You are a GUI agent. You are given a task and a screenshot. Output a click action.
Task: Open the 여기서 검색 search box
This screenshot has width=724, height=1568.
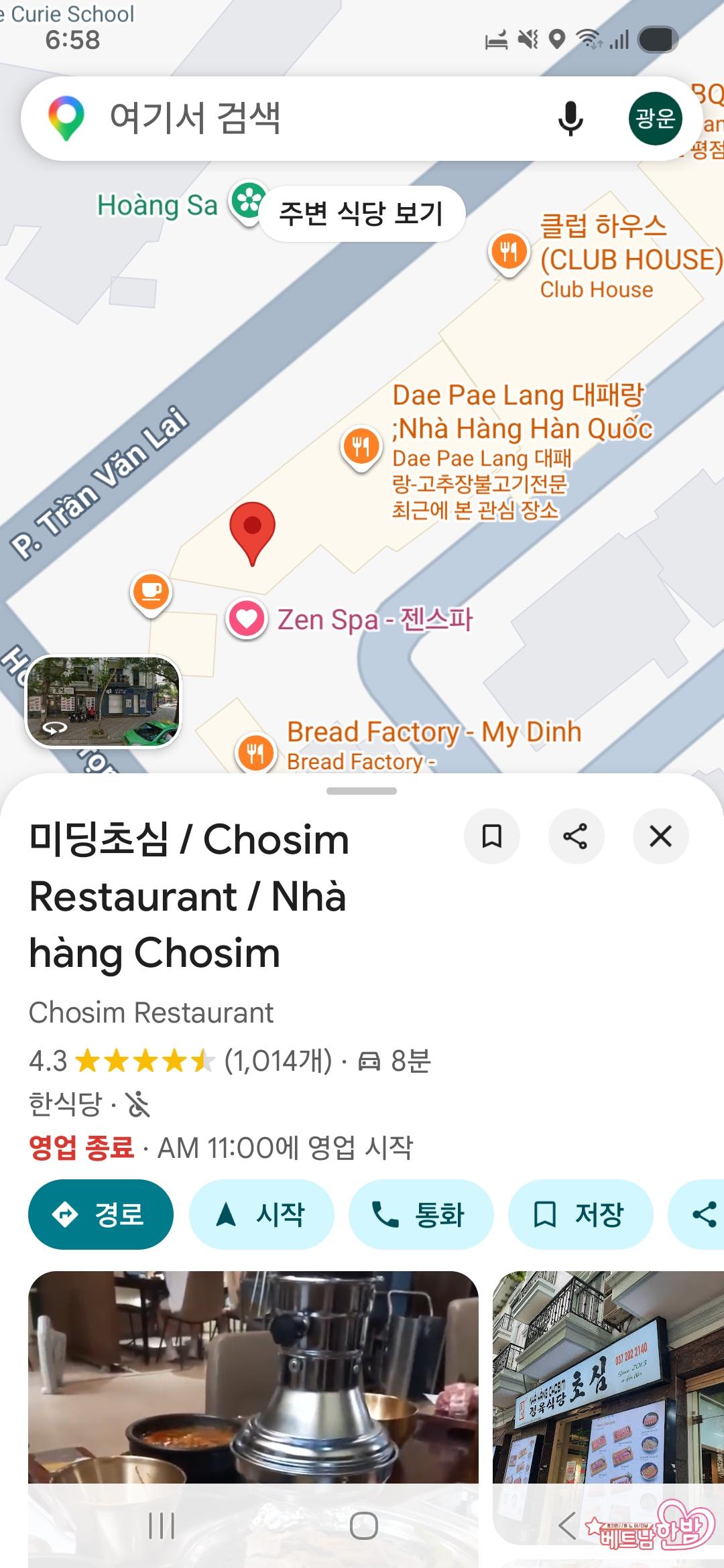click(302, 119)
